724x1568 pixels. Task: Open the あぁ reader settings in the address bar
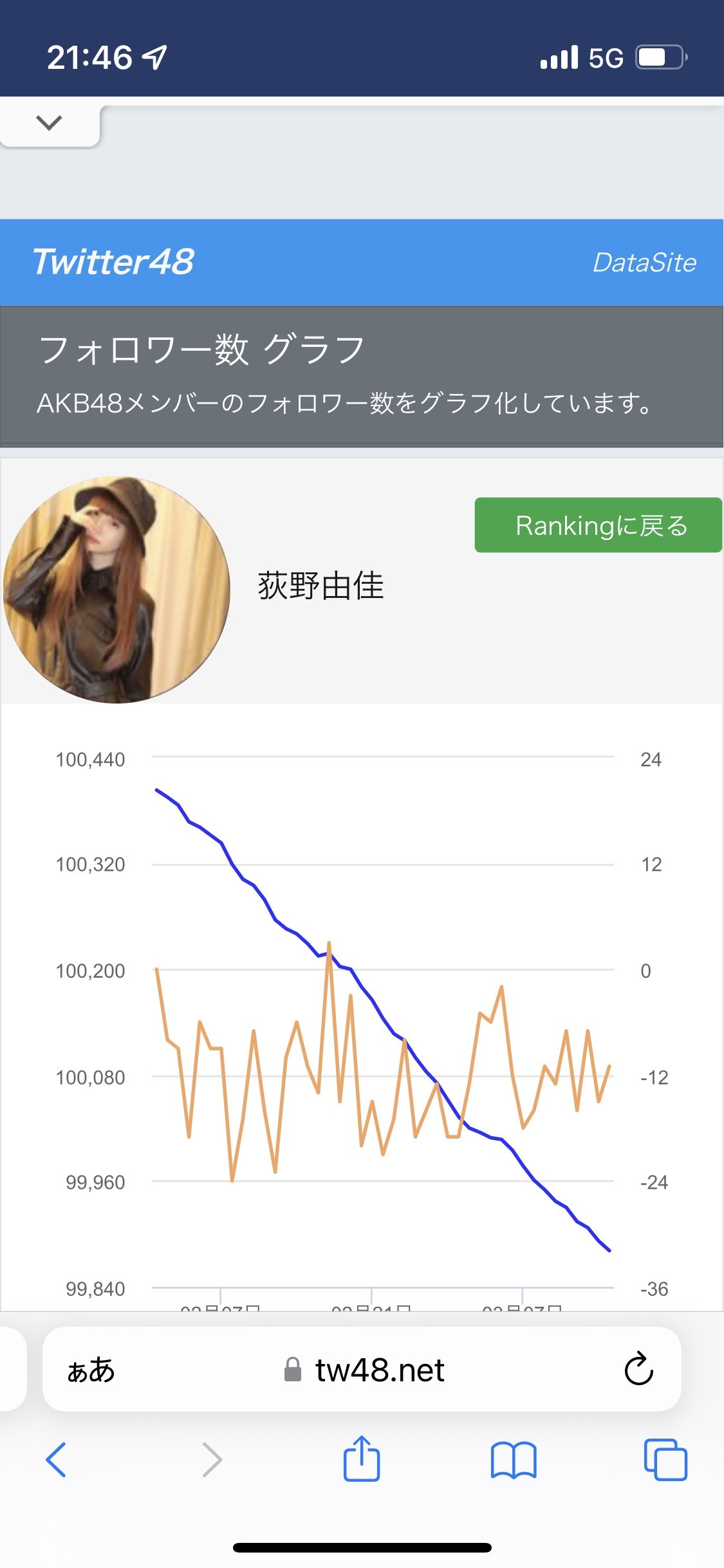91,1370
